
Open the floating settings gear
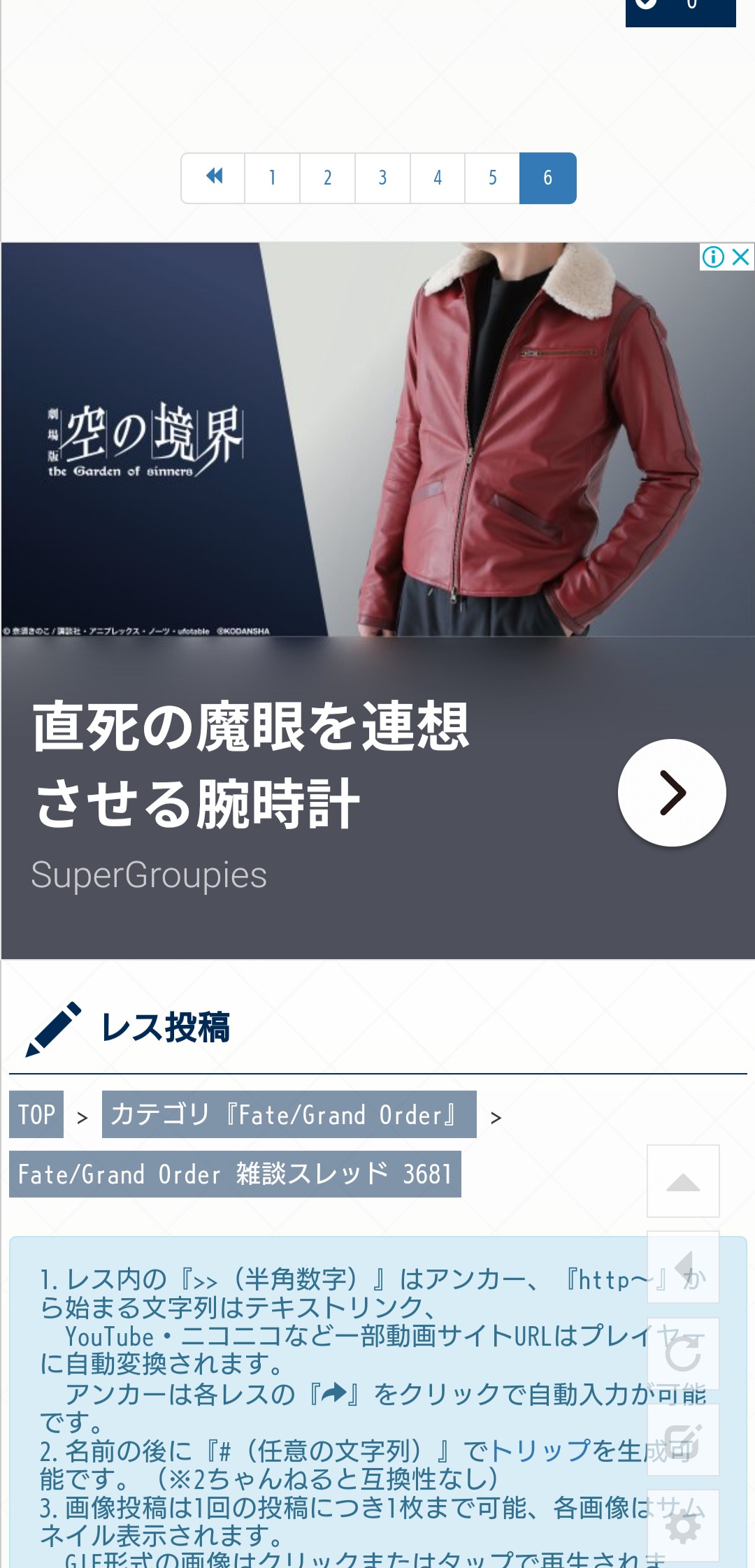683,1526
